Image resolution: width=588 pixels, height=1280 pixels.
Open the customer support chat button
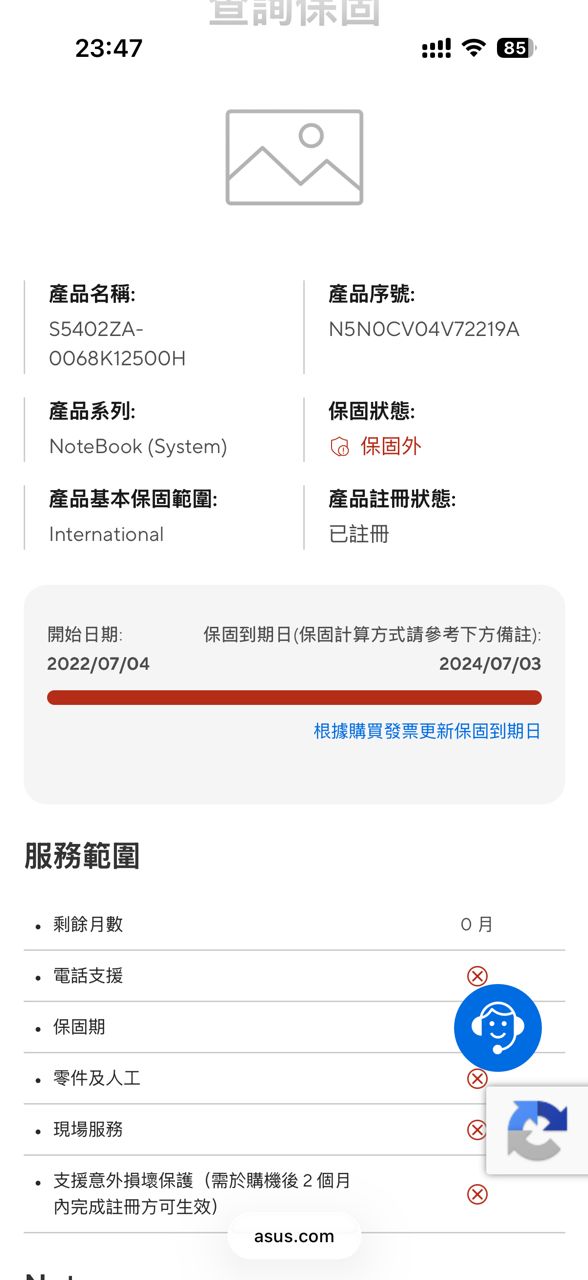[498, 1027]
